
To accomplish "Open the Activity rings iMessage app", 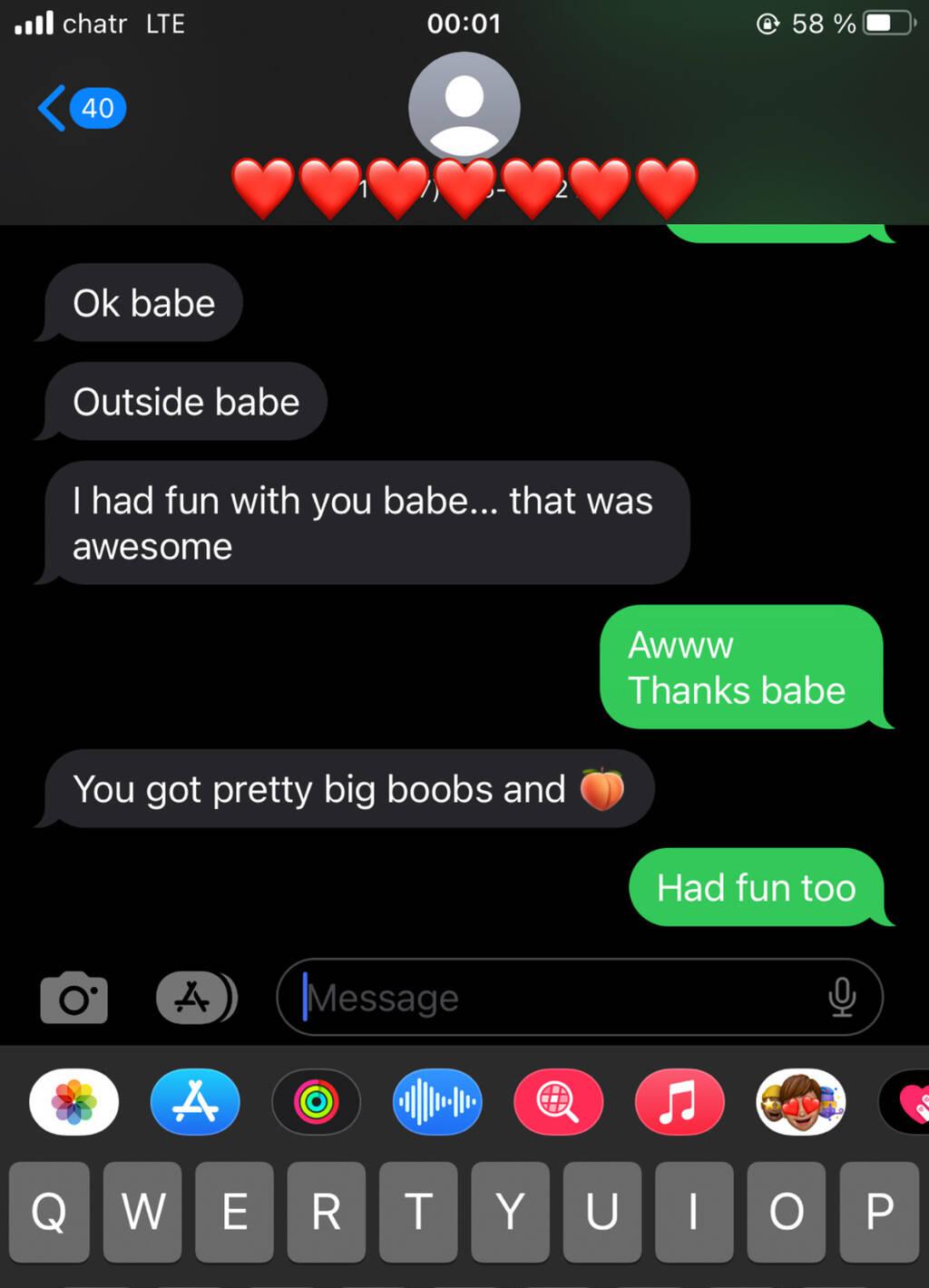I will pyautogui.click(x=316, y=1102).
